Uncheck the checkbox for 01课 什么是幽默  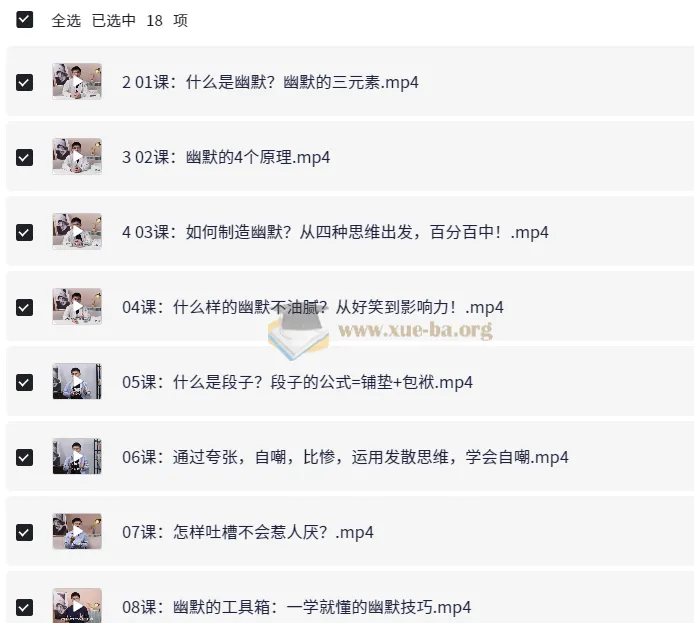point(25,82)
